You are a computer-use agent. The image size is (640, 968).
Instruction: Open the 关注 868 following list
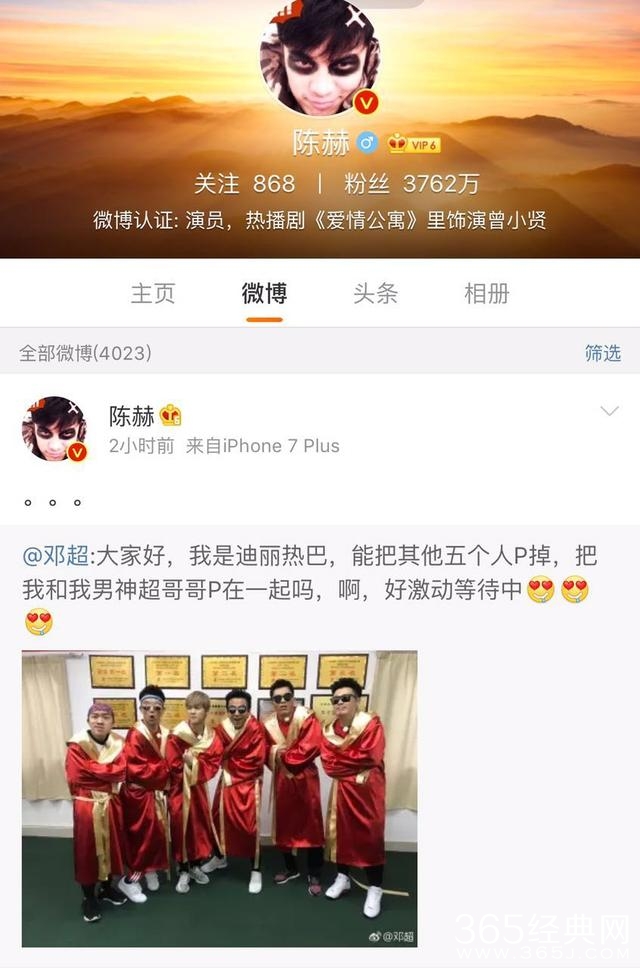[245, 184]
